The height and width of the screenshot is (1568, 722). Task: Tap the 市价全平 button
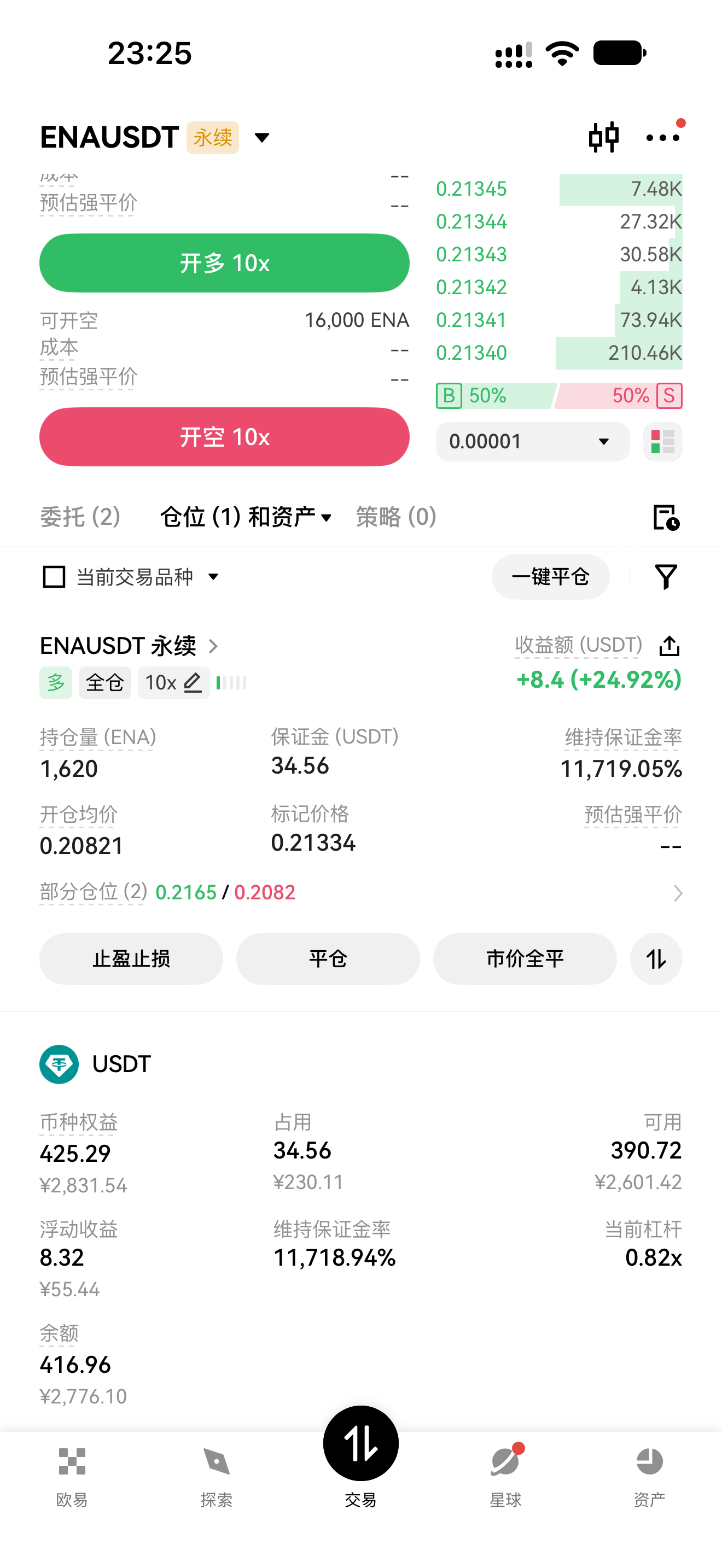tap(525, 959)
